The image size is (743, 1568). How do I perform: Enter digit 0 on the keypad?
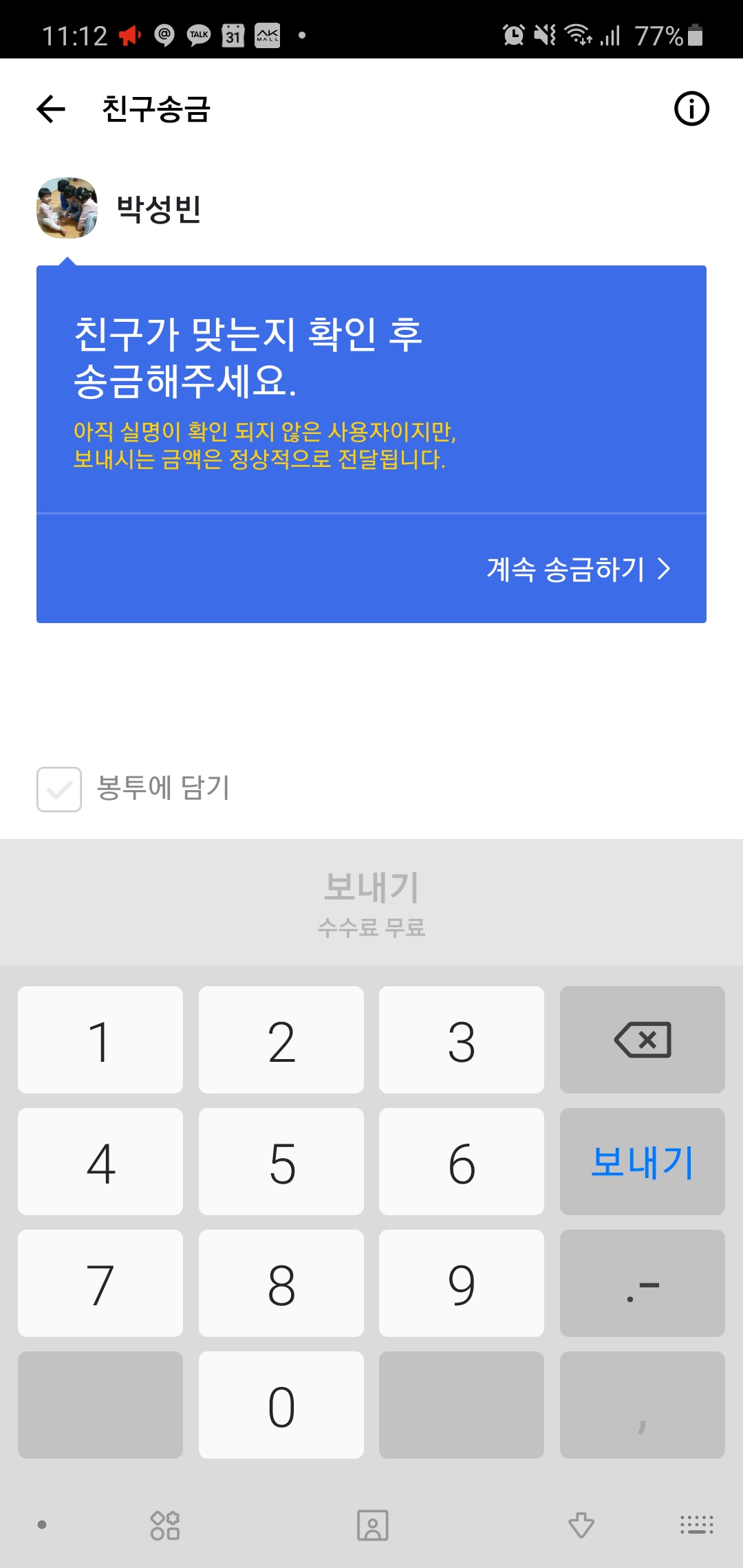tap(281, 1405)
